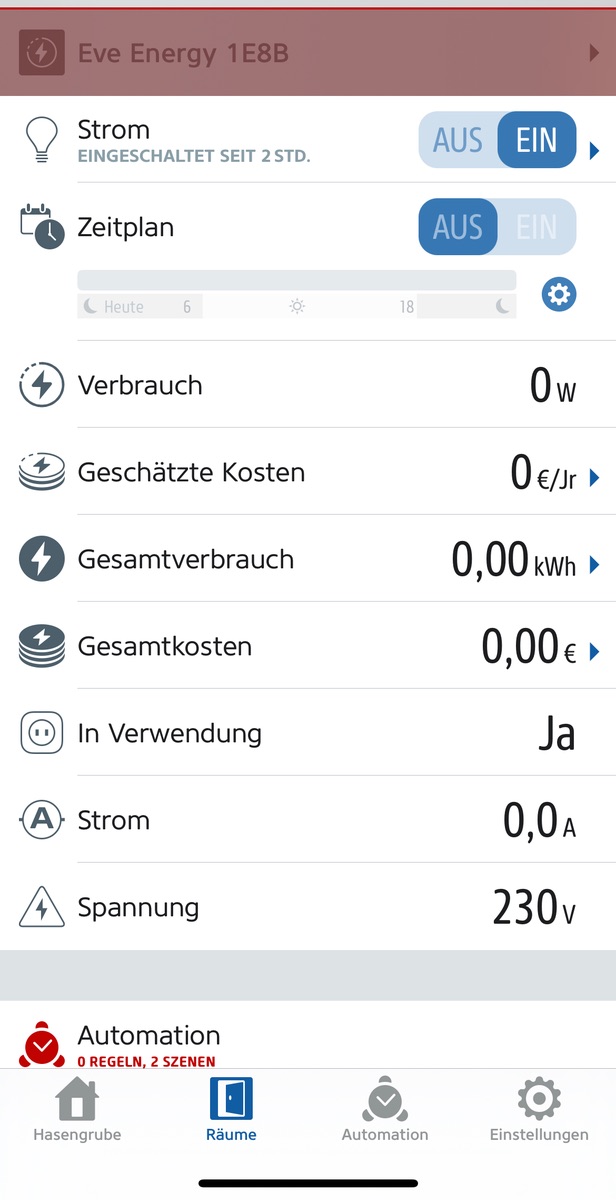The image size is (616, 1200).
Task: Open the Automation rules and scenes row
Action: click(308, 1043)
